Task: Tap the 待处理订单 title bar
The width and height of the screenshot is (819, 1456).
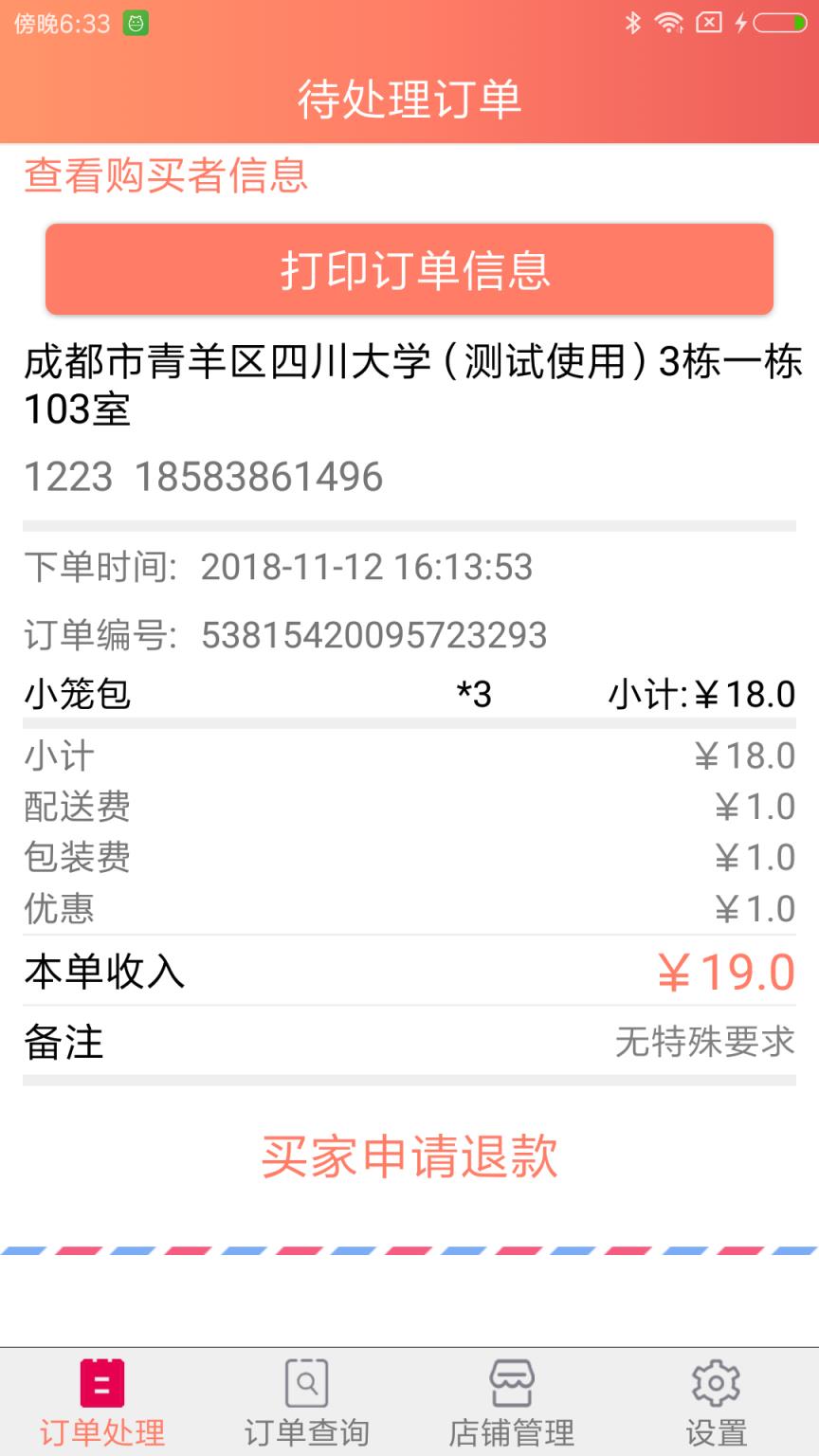Action: point(409,100)
